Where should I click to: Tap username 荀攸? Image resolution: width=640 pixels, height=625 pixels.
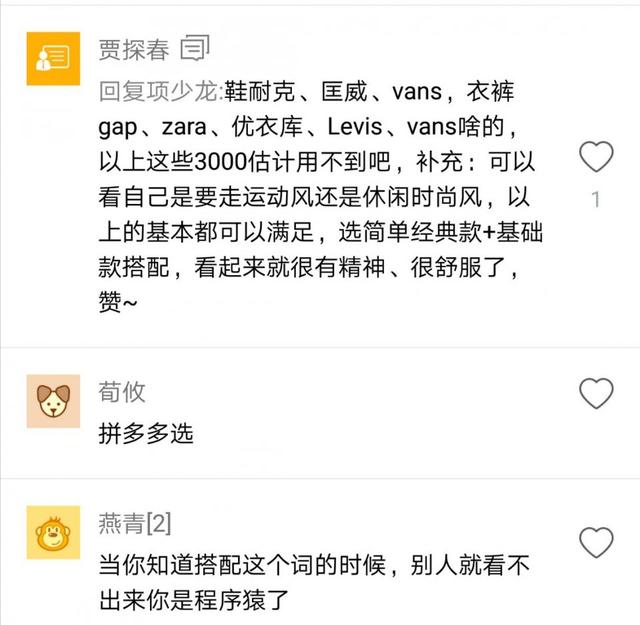click(x=122, y=392)
